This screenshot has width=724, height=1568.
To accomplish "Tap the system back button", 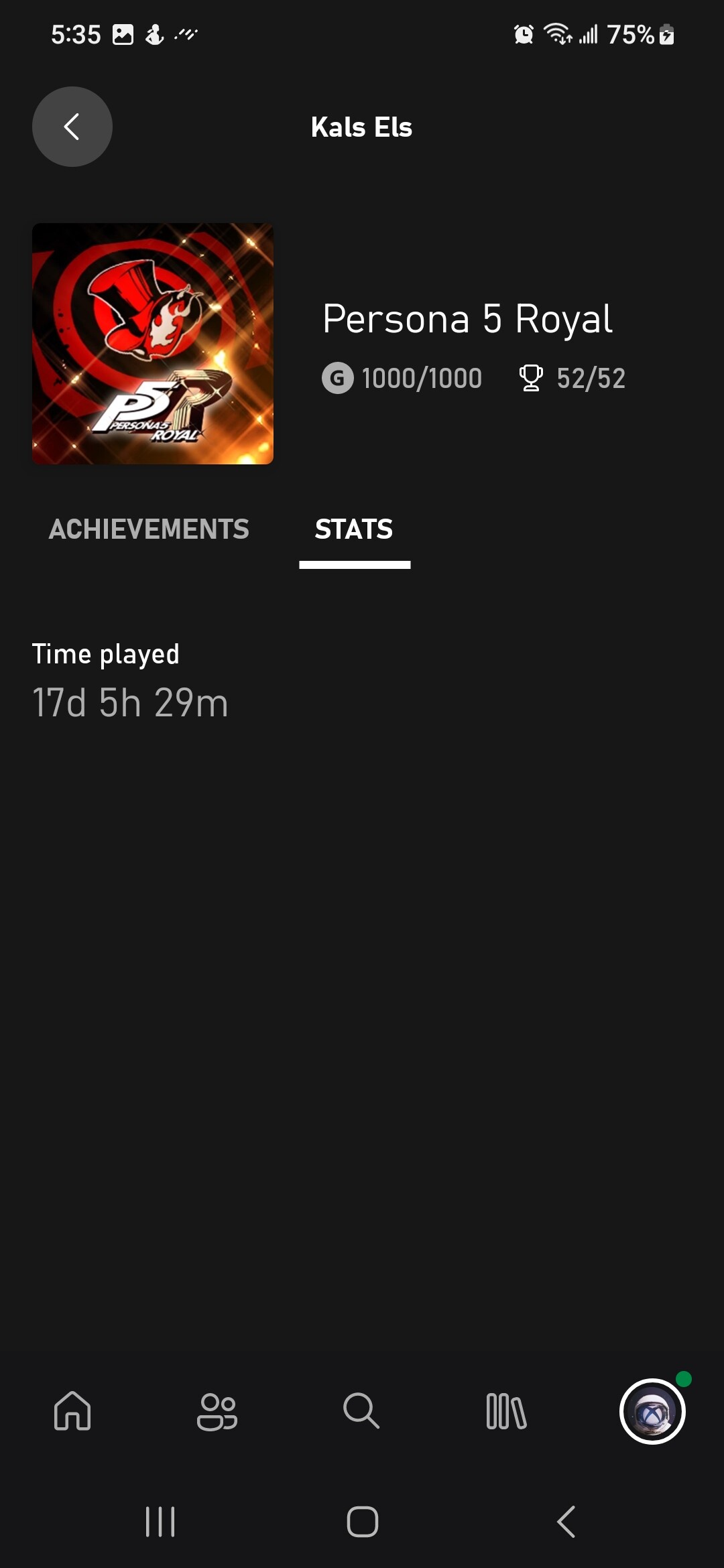I will click(x=566, y=1521).
